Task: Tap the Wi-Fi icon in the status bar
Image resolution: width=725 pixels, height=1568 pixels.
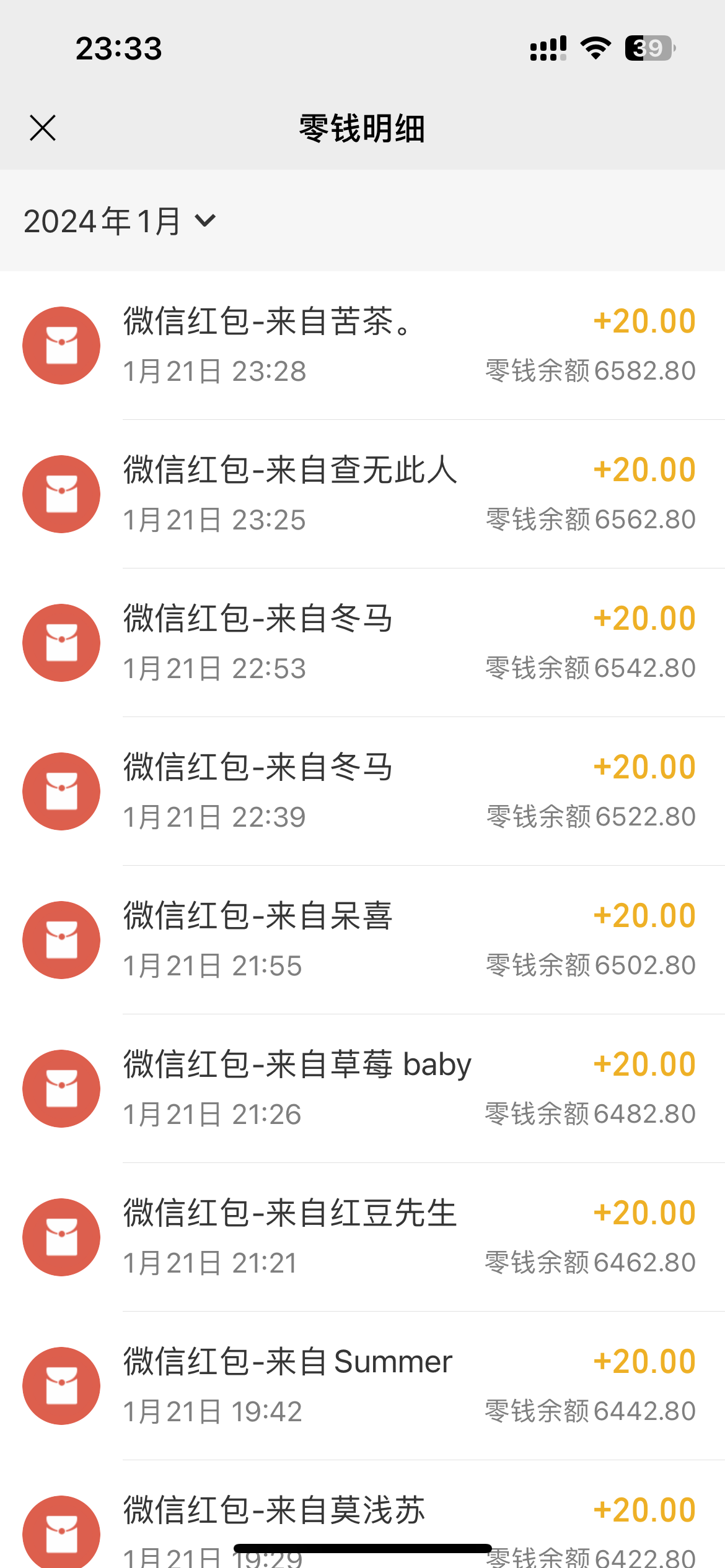Action: [x=594, y=48]
